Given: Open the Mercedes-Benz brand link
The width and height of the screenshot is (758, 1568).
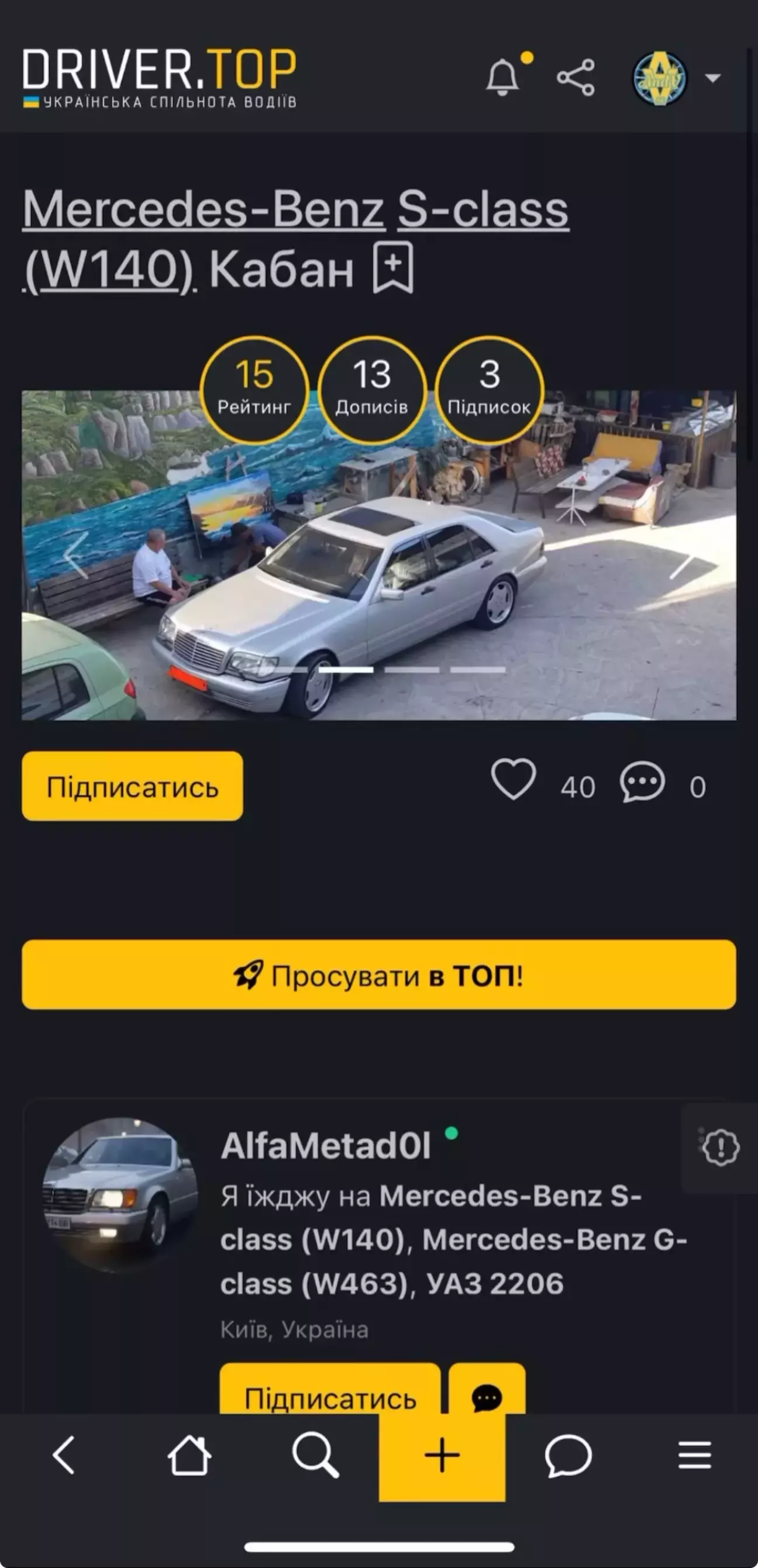Looking at the screenshot, I should pos(204,209).
